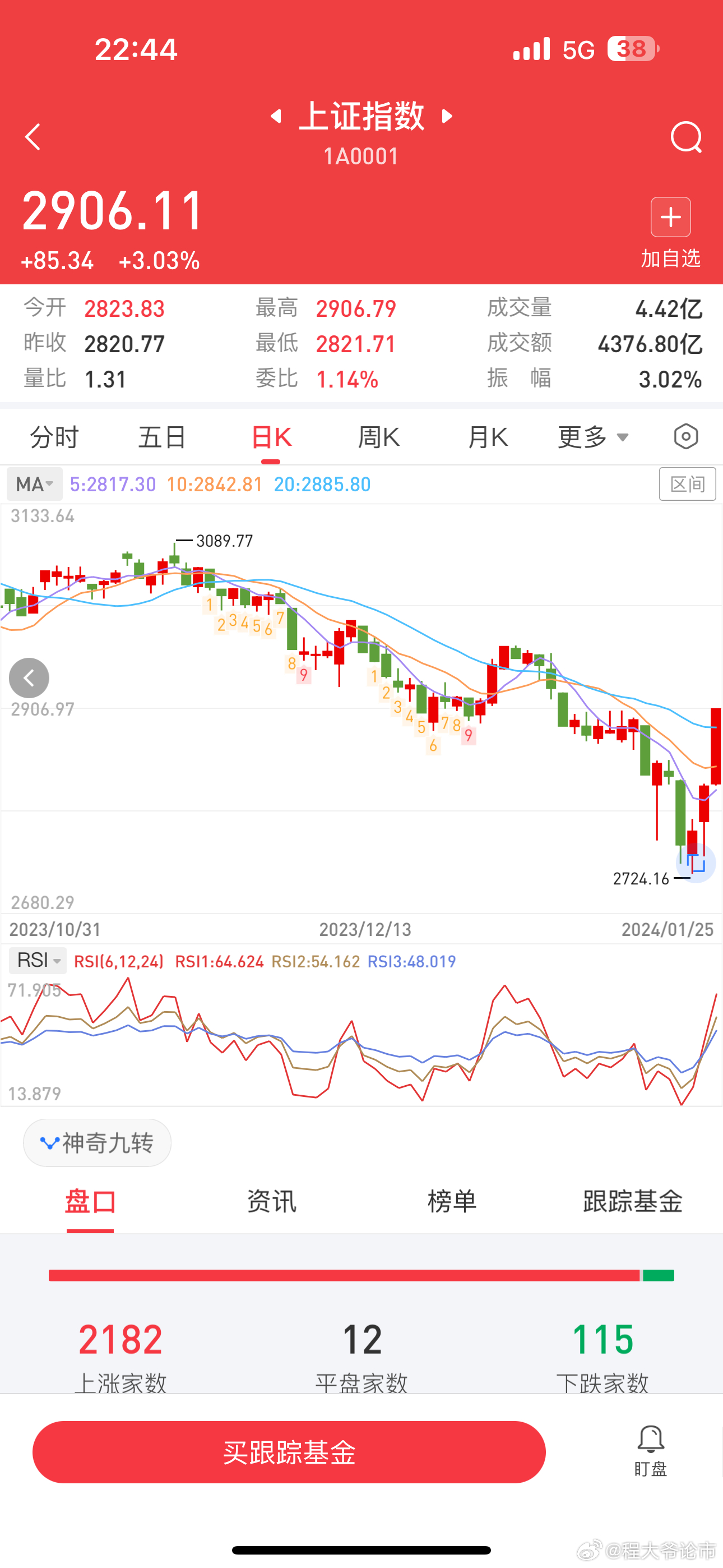Select the 日K chart tab
This screenshot has height=1568, width=723.
tap(271, 437)
